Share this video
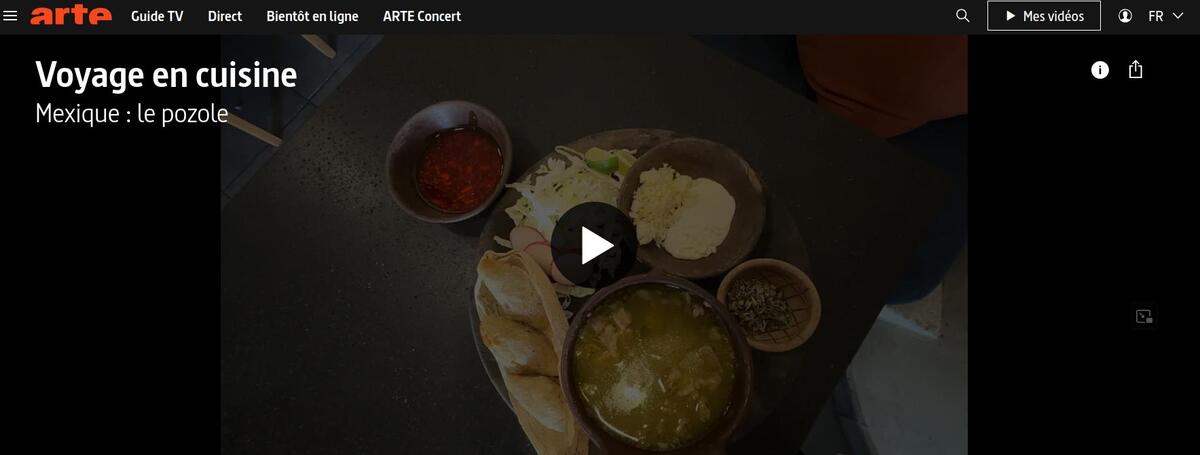Image resolution: width=1200 pixels, height=455 pixels. pyautogui.click(x=1135, y=70)
